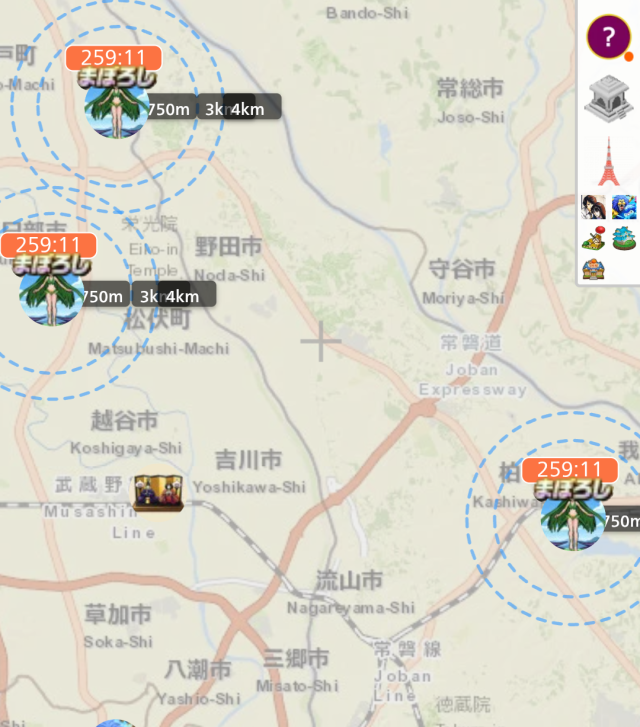Tap the treasure box marker near Musashino Line
Screen dimensions: 640x727
click(x=159, y=493)
